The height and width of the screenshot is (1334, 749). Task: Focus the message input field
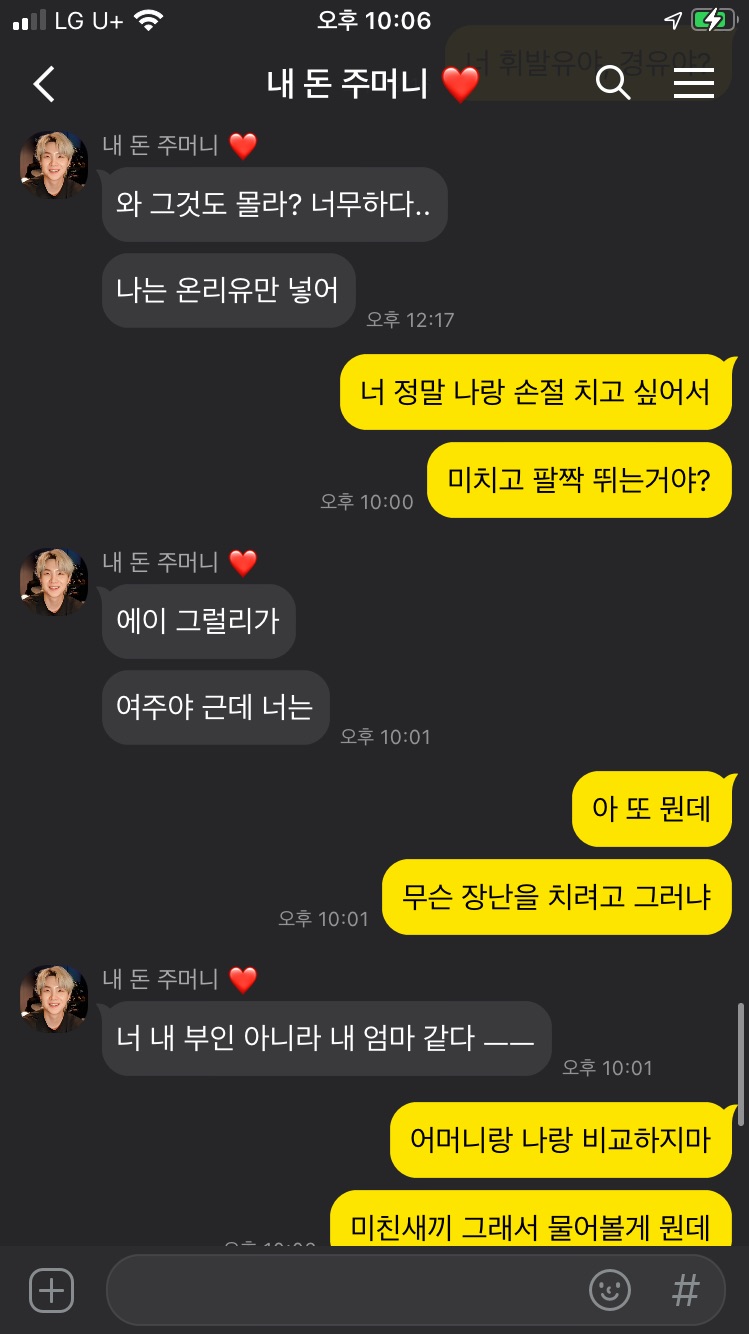[x=340, y=1290]
